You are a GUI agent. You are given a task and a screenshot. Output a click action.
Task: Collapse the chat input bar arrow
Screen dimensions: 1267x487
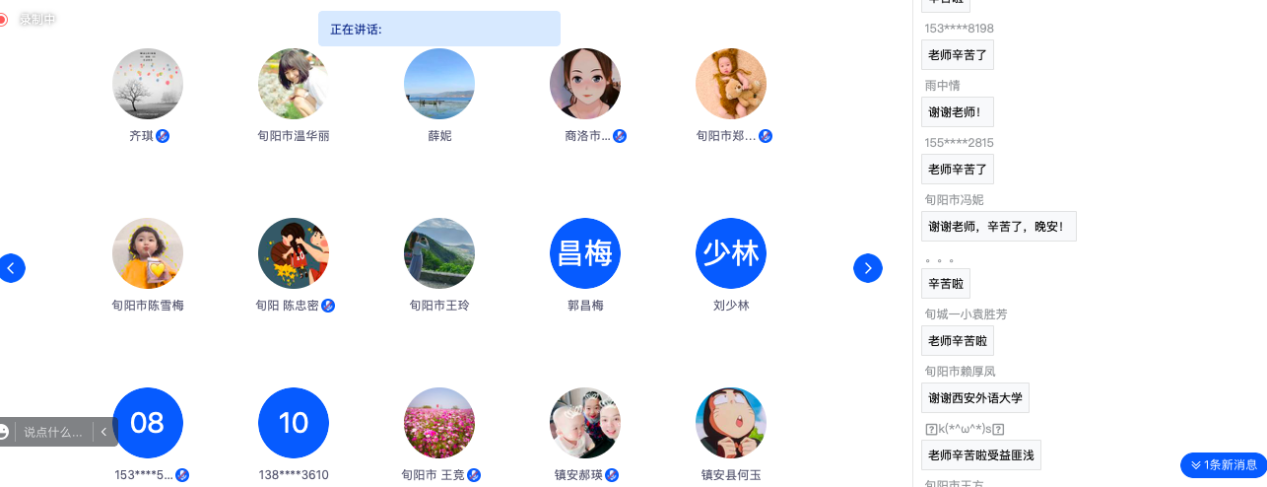coord(103,432)
